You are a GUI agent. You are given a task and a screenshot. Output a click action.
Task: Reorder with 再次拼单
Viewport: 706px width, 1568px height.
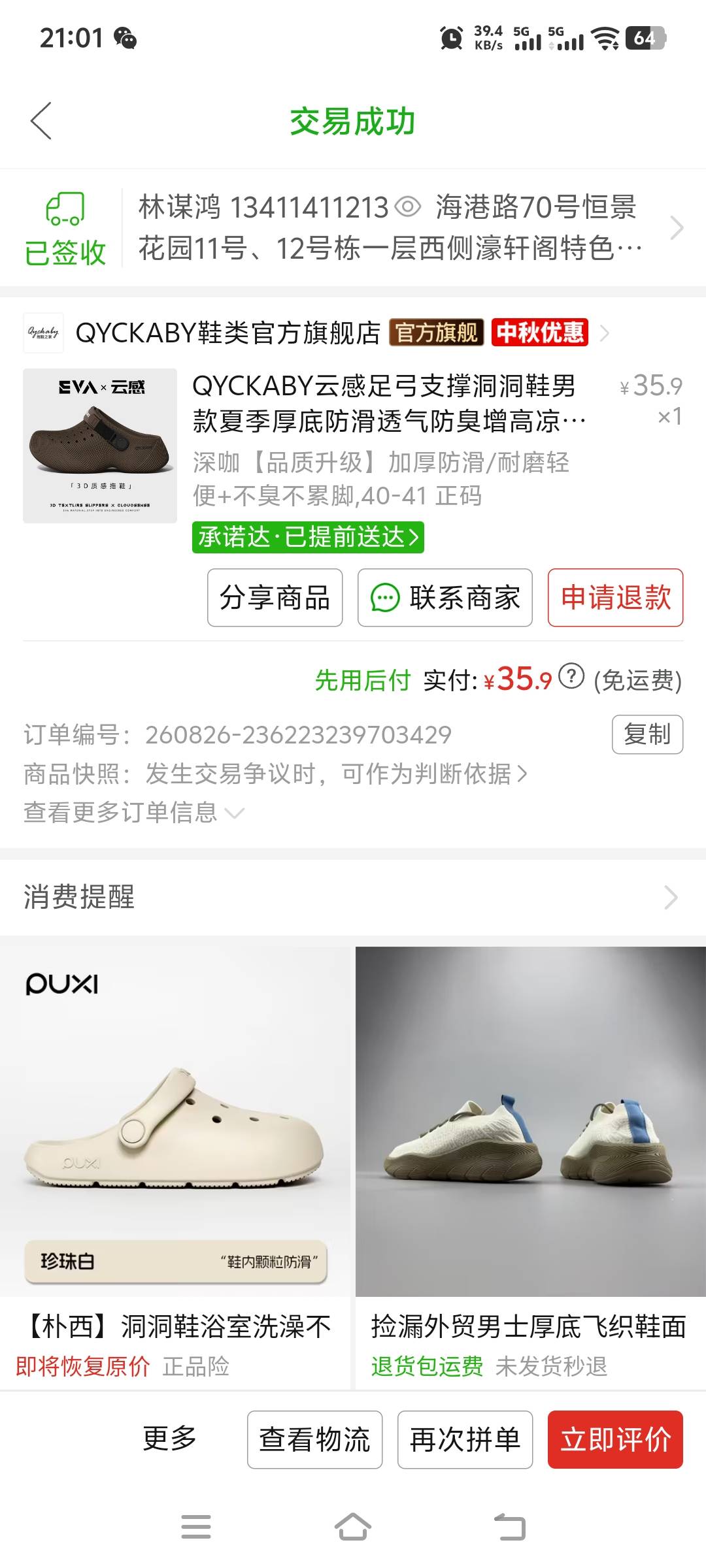[465, 1439]
